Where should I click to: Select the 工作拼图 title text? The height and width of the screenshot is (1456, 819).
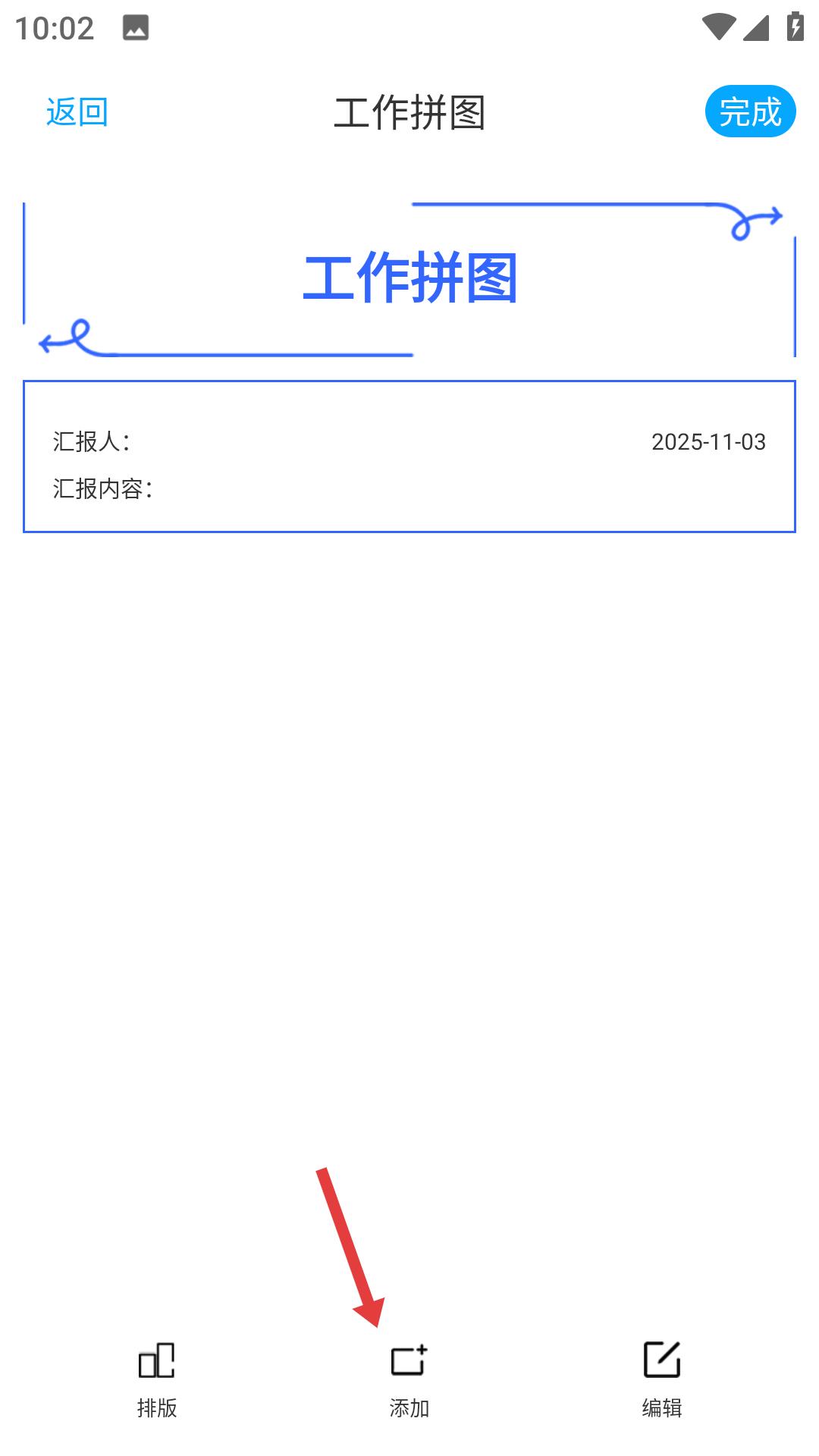(x=409, y=279)
